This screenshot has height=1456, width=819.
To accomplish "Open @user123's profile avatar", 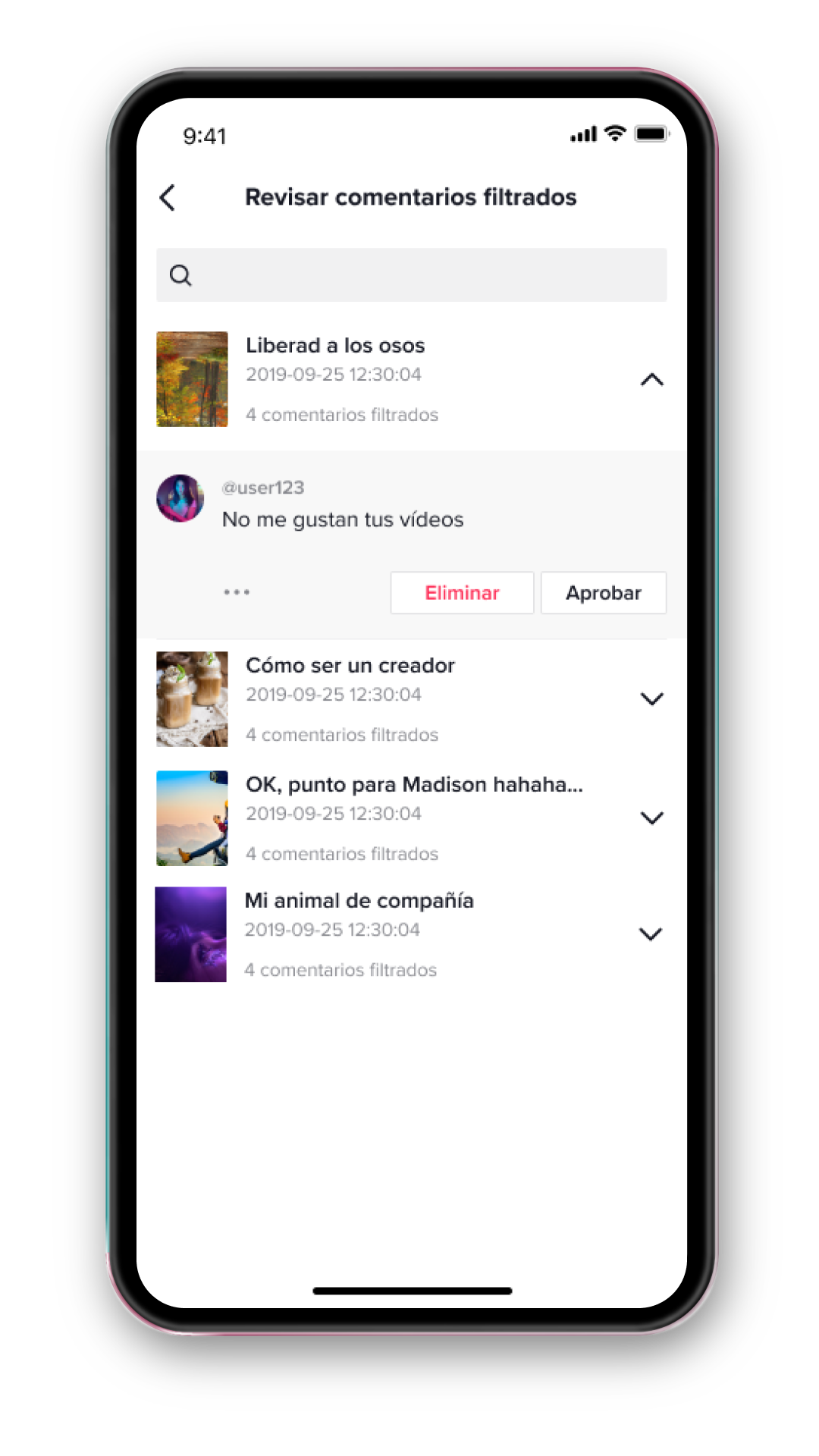I will (x=180, y=498).
